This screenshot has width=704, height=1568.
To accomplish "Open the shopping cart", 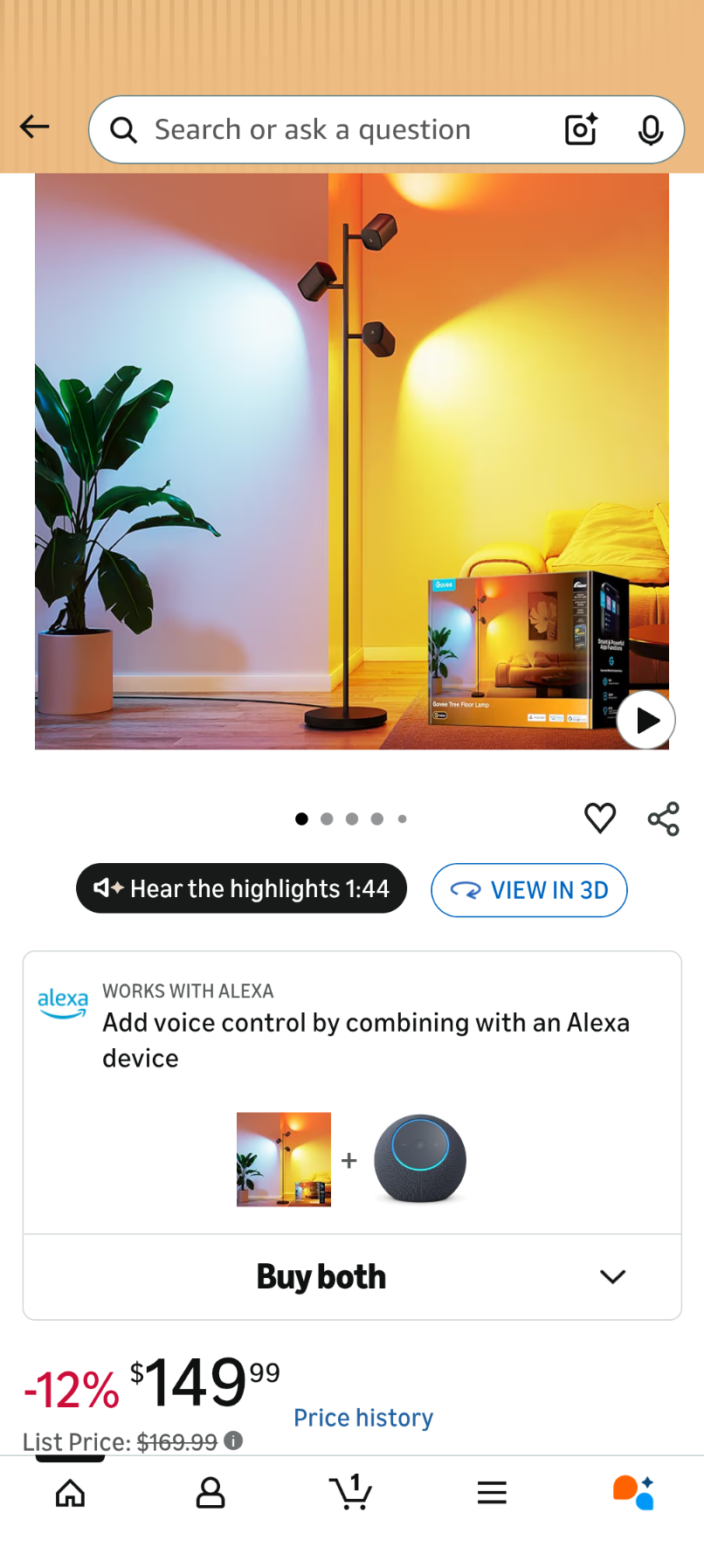I will [x=351, y=1493].
